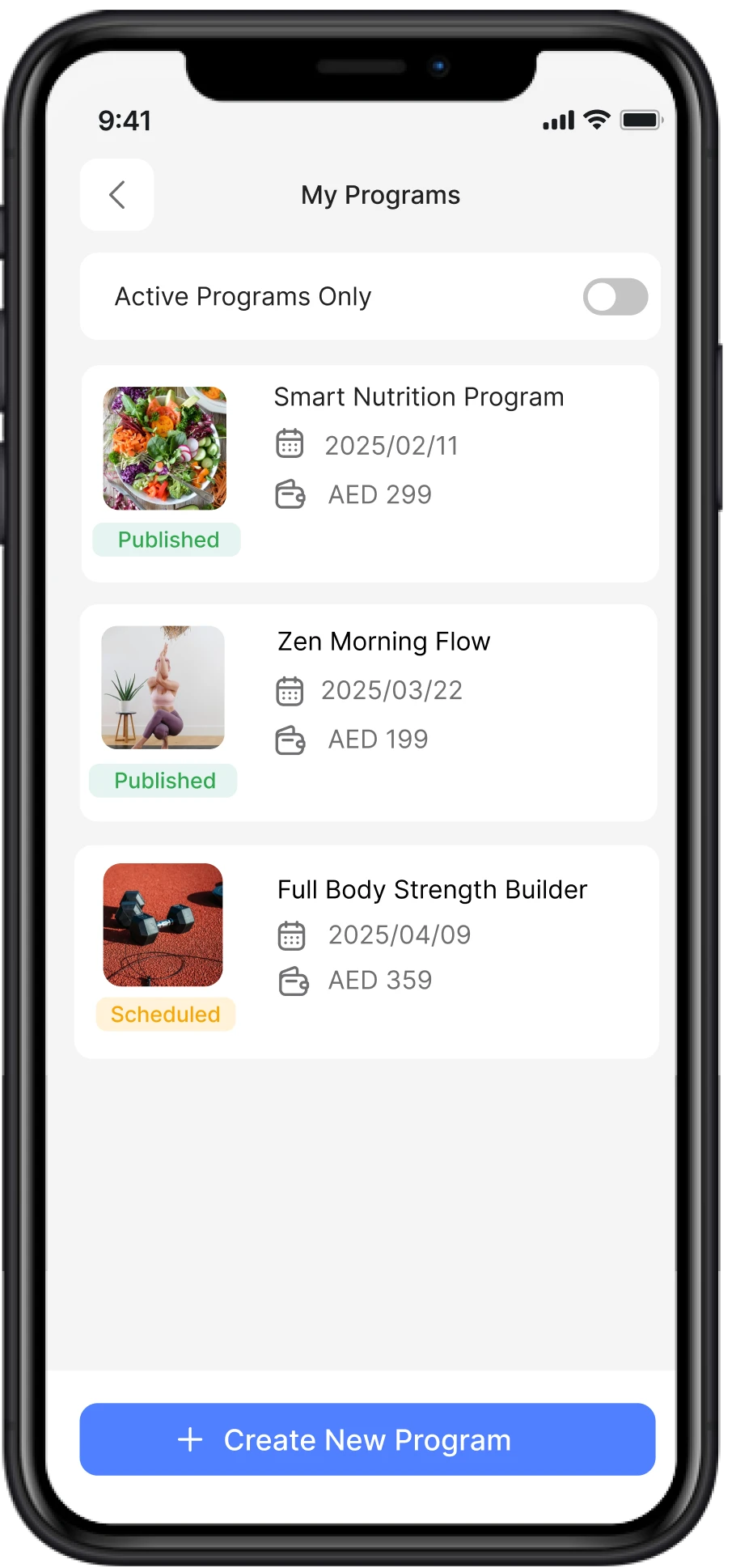Screen dimensions: 736x1568
Task: Open the Smart Nutrition Program card
Action: pos(418,397)
